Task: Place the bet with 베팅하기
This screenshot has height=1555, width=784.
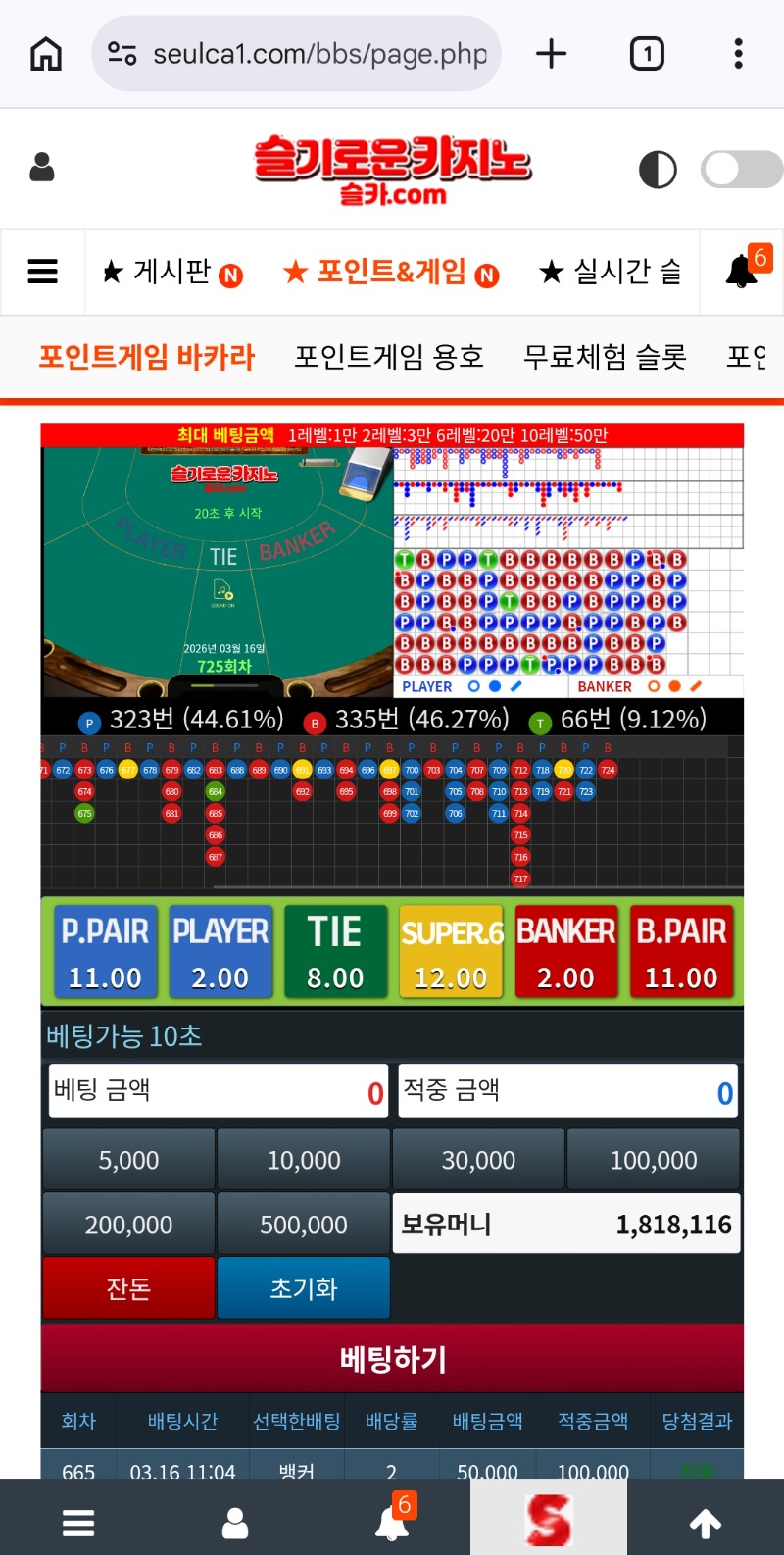Action: point(392,1359)
